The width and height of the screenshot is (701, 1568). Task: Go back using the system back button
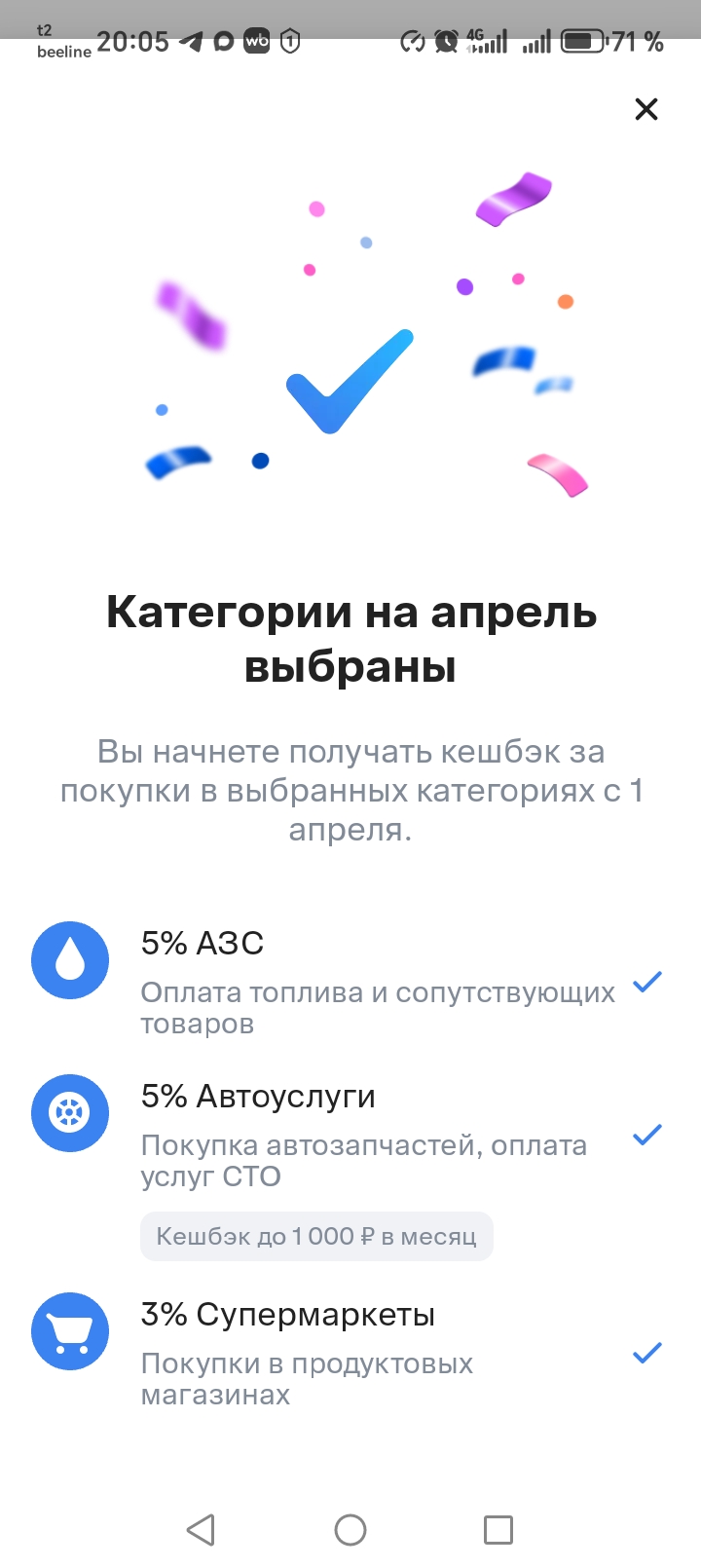point(201,1529)
